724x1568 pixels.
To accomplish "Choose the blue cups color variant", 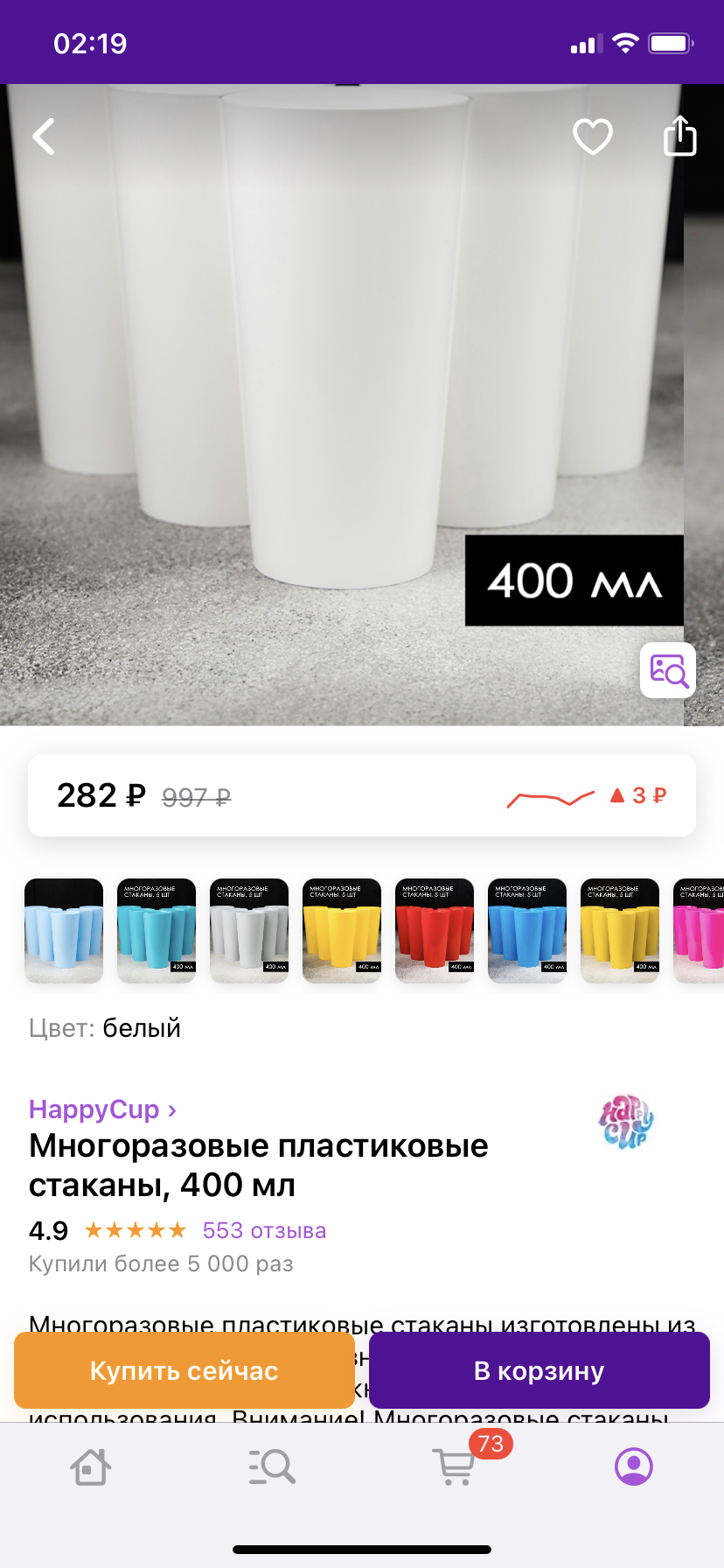I will [527, 931].
